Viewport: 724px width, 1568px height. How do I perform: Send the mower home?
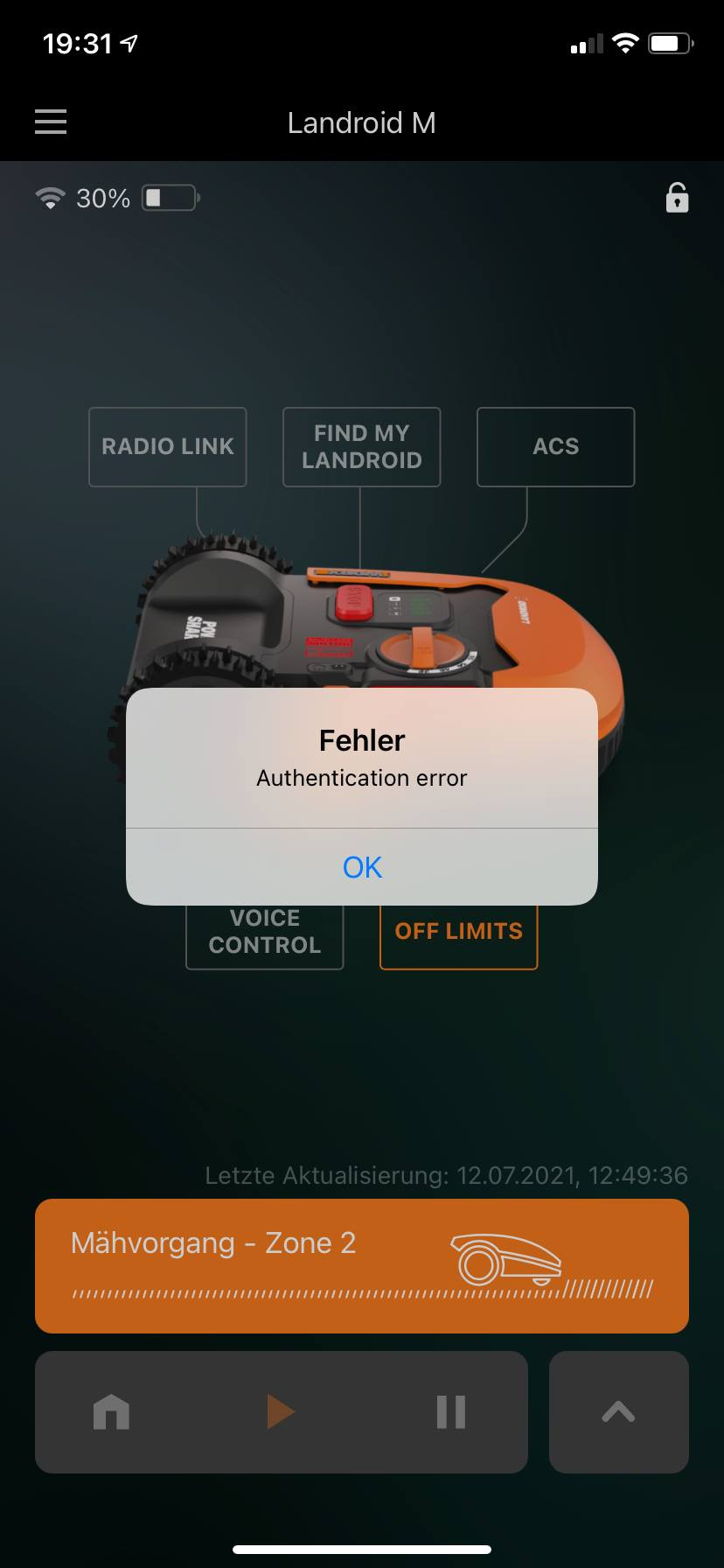pos(111,1412)
